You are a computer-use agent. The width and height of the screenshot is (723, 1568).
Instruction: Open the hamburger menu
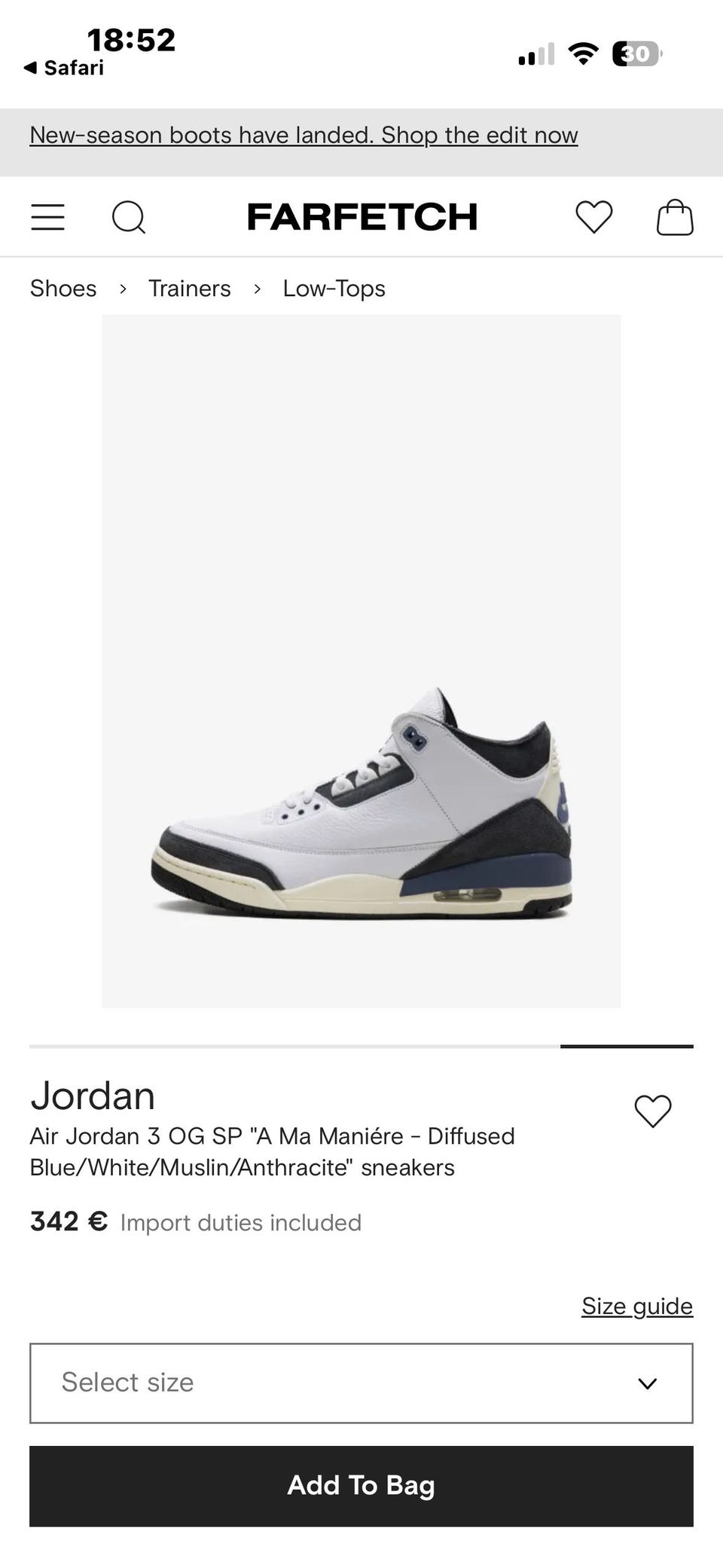pyautogui.click(x=47, y=217)
